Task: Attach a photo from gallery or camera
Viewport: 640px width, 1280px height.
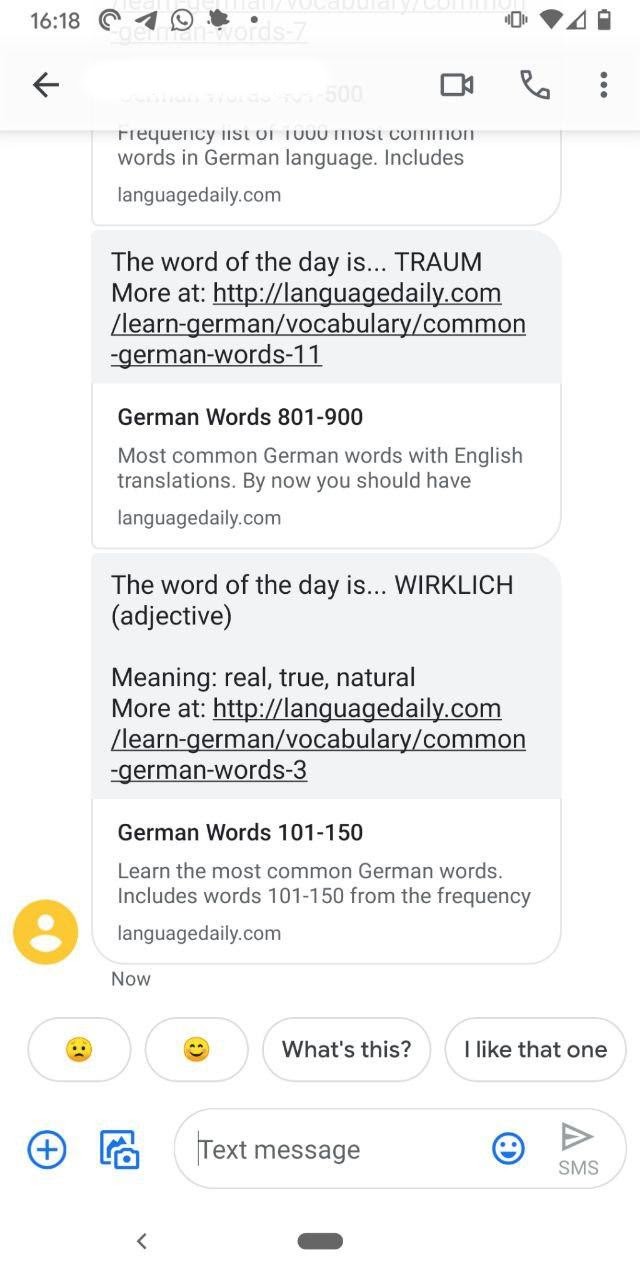Action: [x=119, y=1150]
